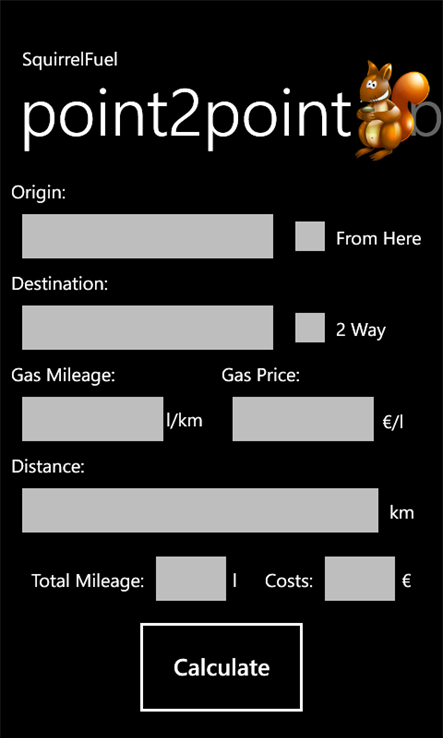The height and width of the screenshot is (738, 443).
Task: Select the Gas Mileage input
Action: point(93,418)
